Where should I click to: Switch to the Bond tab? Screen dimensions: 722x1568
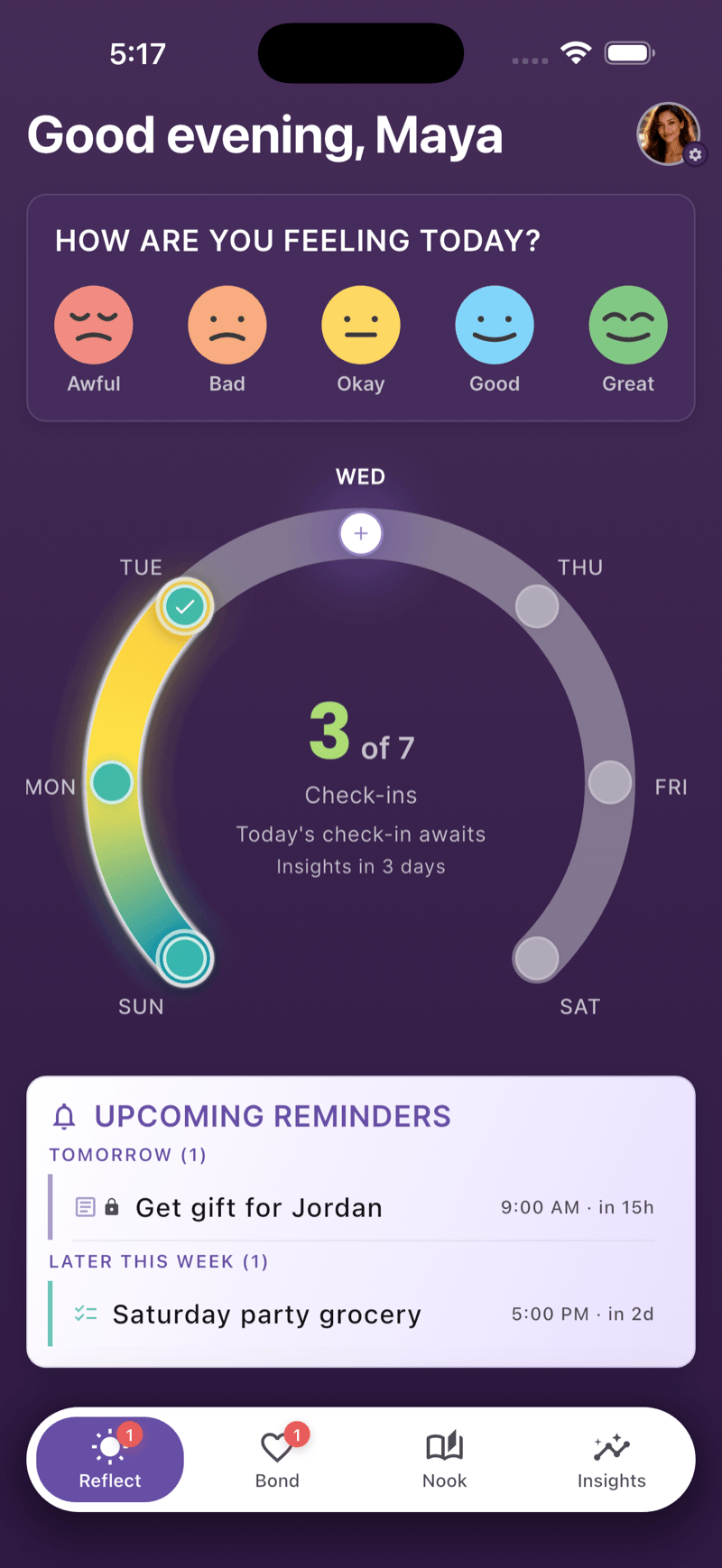click(x=277, y=1460)
